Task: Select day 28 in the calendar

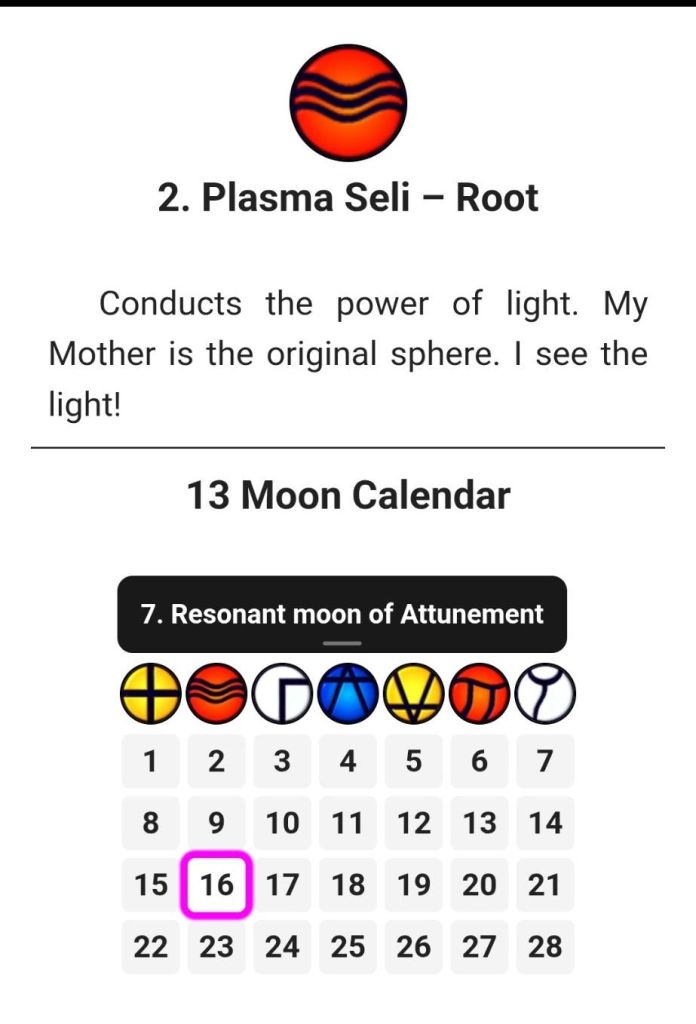Action: click(545, 947)
